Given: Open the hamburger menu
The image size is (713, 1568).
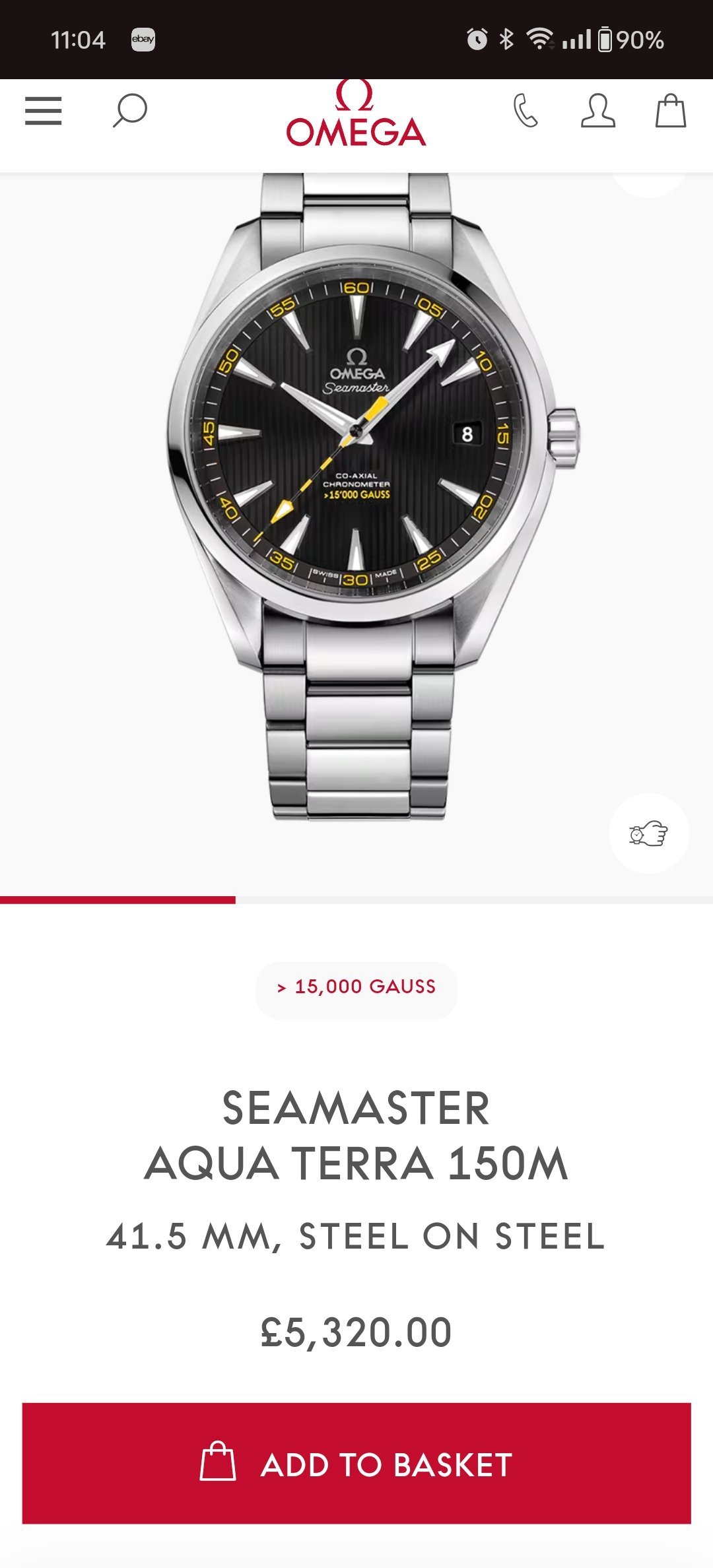Looking at the screenshot, I should click(x=44, y=111).
